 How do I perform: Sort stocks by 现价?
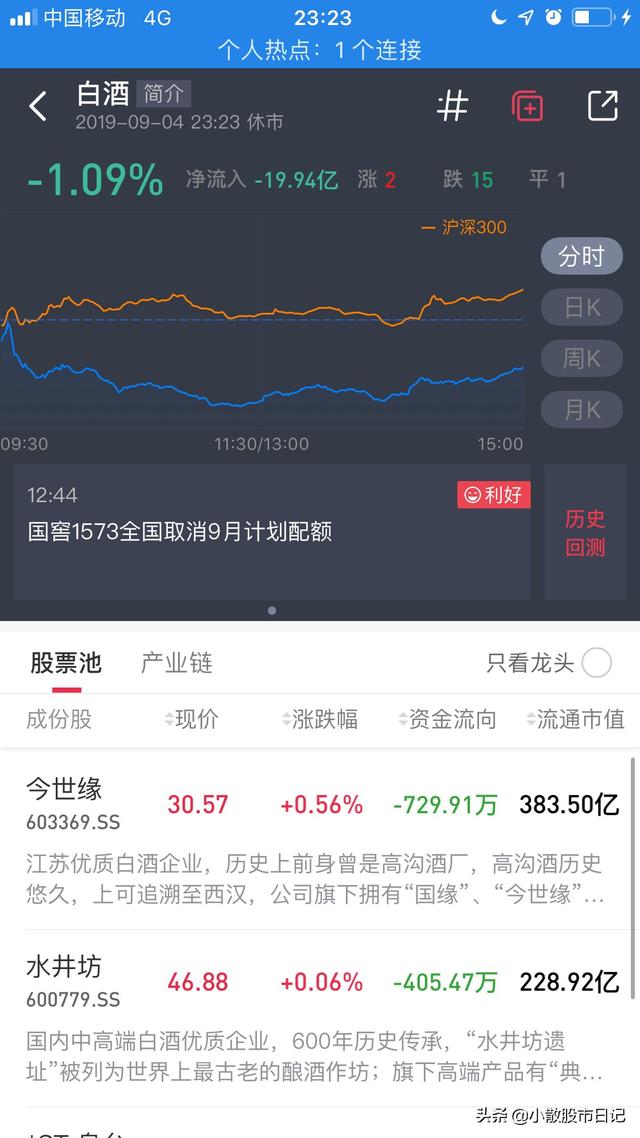(x=191, y=719)
